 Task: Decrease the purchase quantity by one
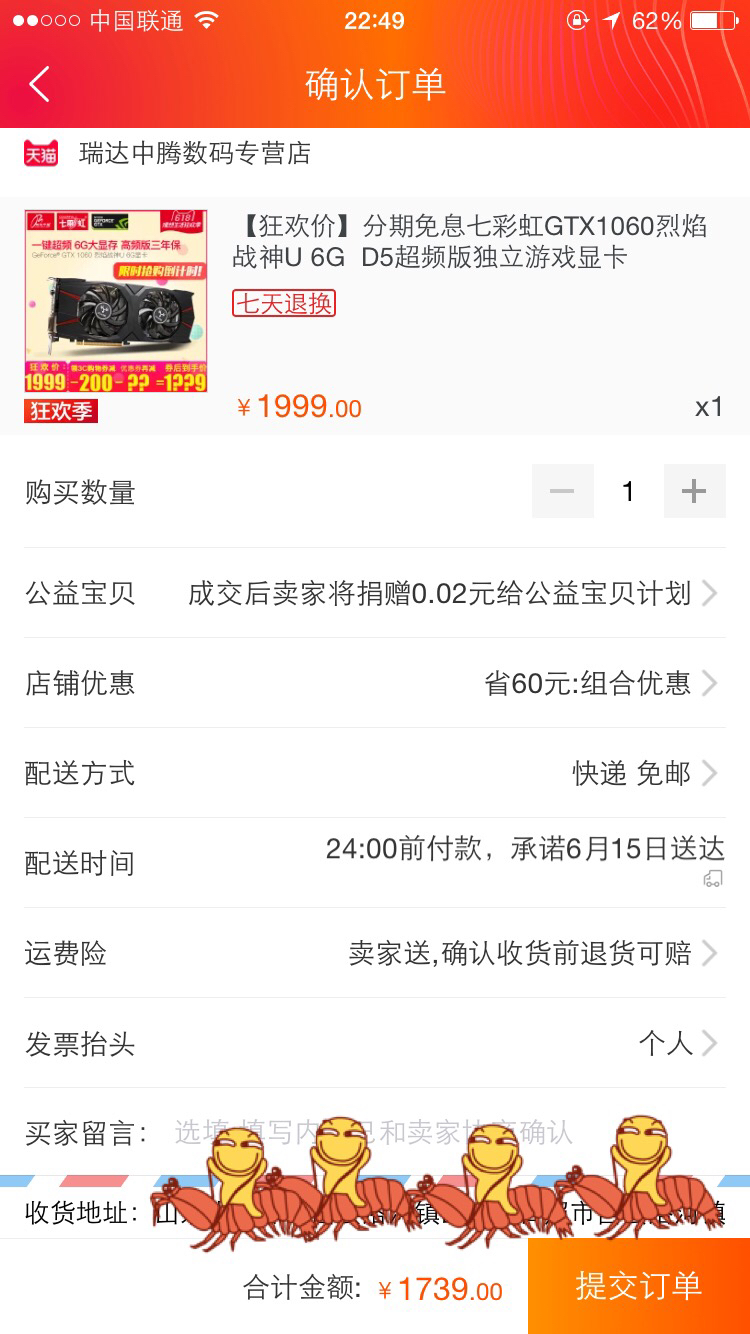(x=562, y=491)
